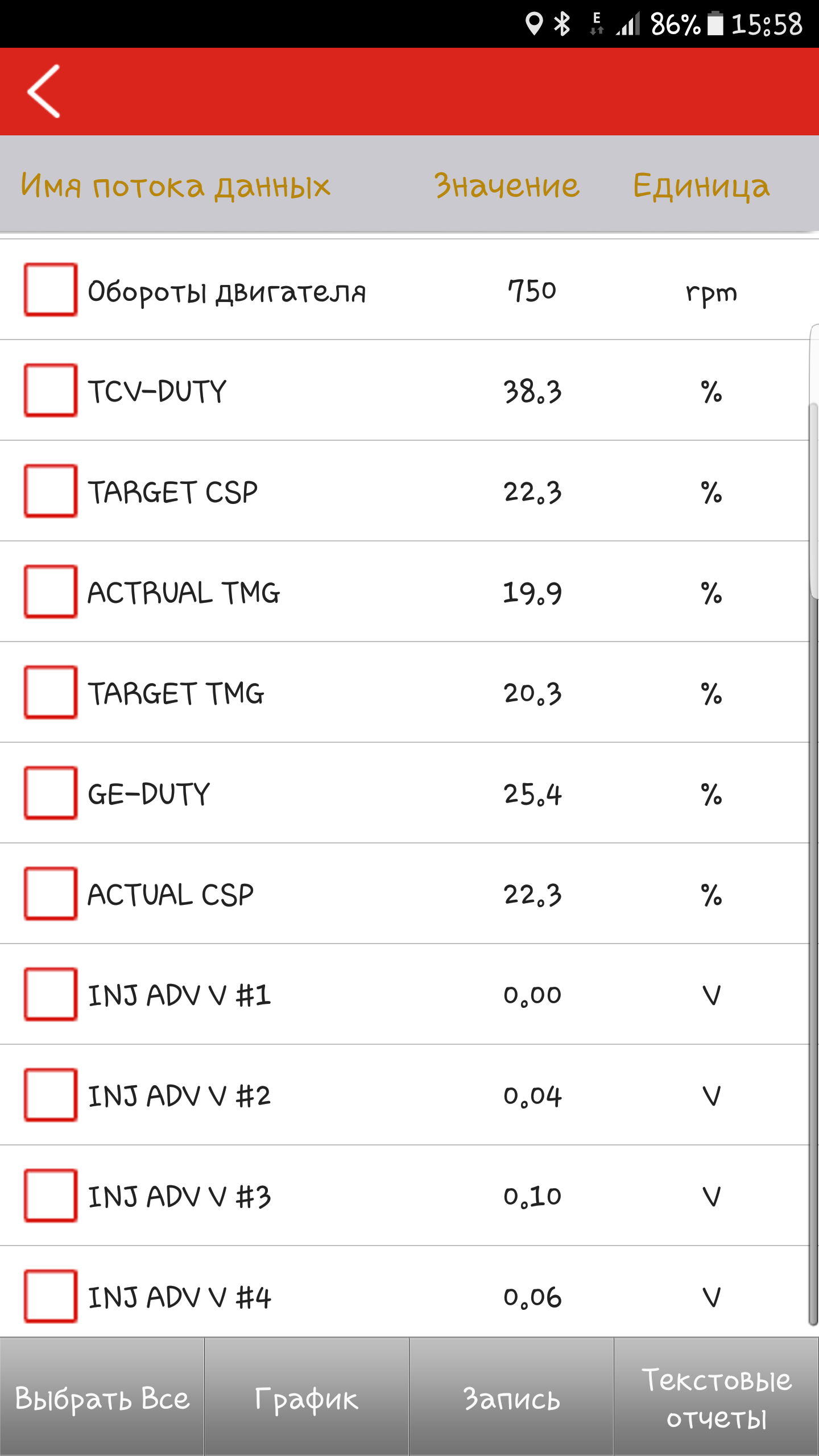Select the INJ ADV V #3 checkbox

pos(51,1196)
